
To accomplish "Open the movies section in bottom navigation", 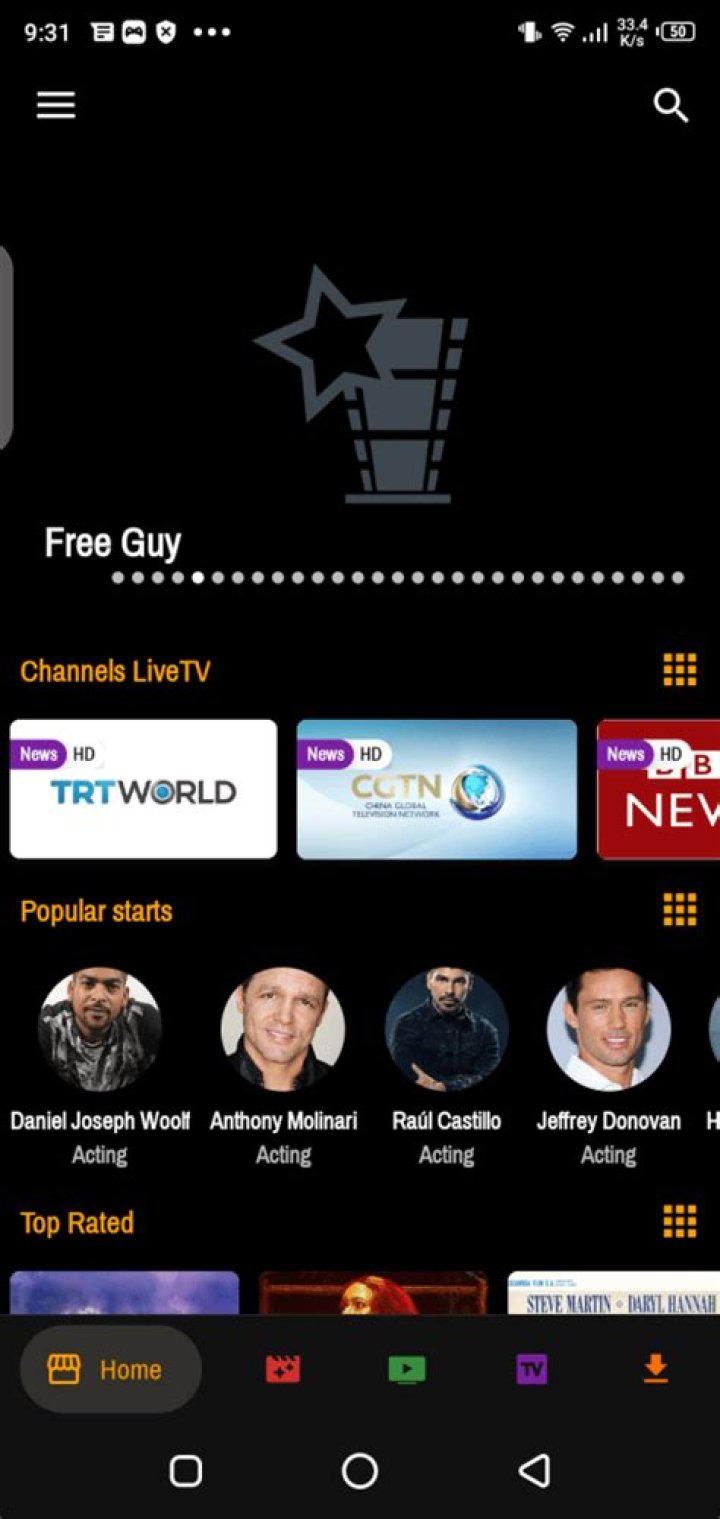I will (x=283, y=1369).
